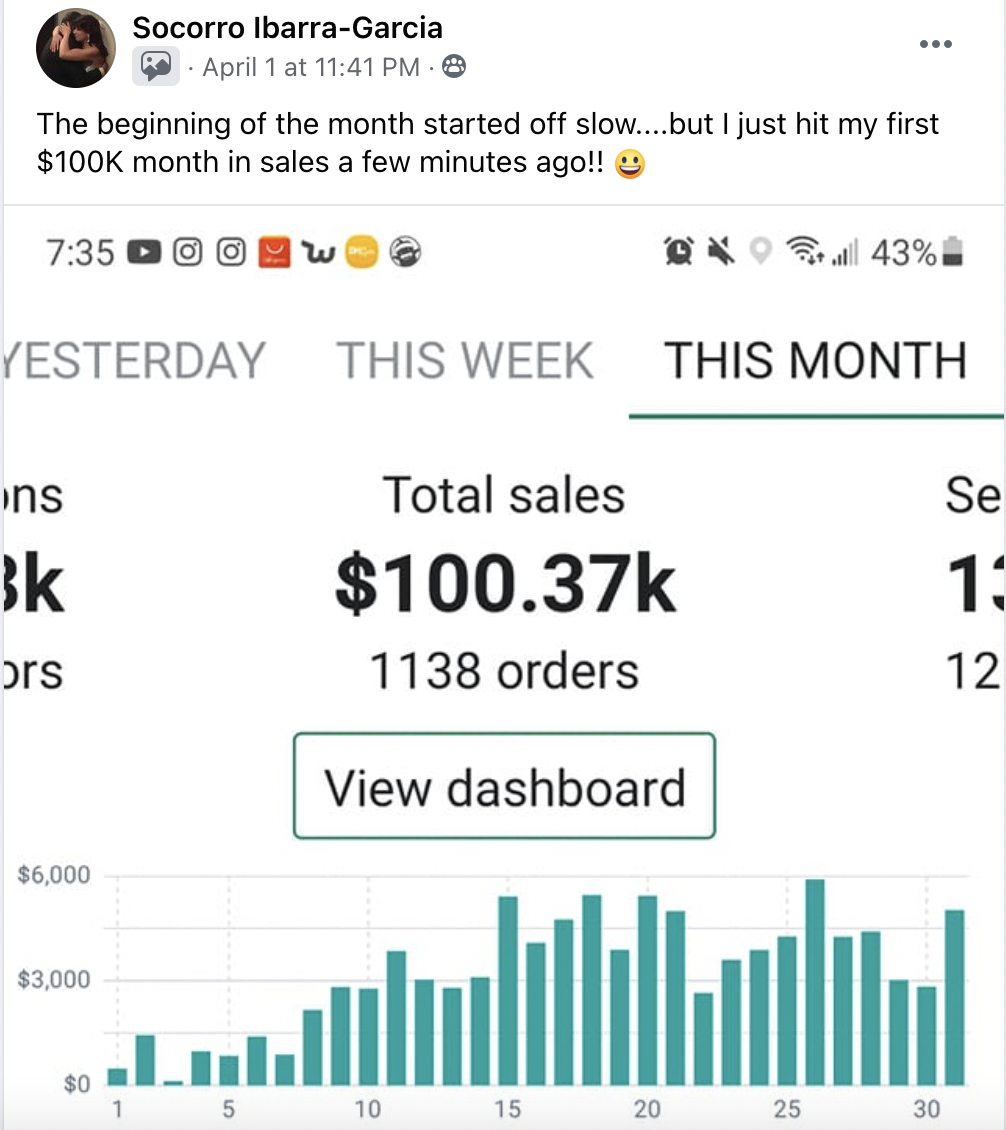Open the post via April 1 timestamp
The height and width of the screenshot is (1130, 1006).
pos(310,68)
